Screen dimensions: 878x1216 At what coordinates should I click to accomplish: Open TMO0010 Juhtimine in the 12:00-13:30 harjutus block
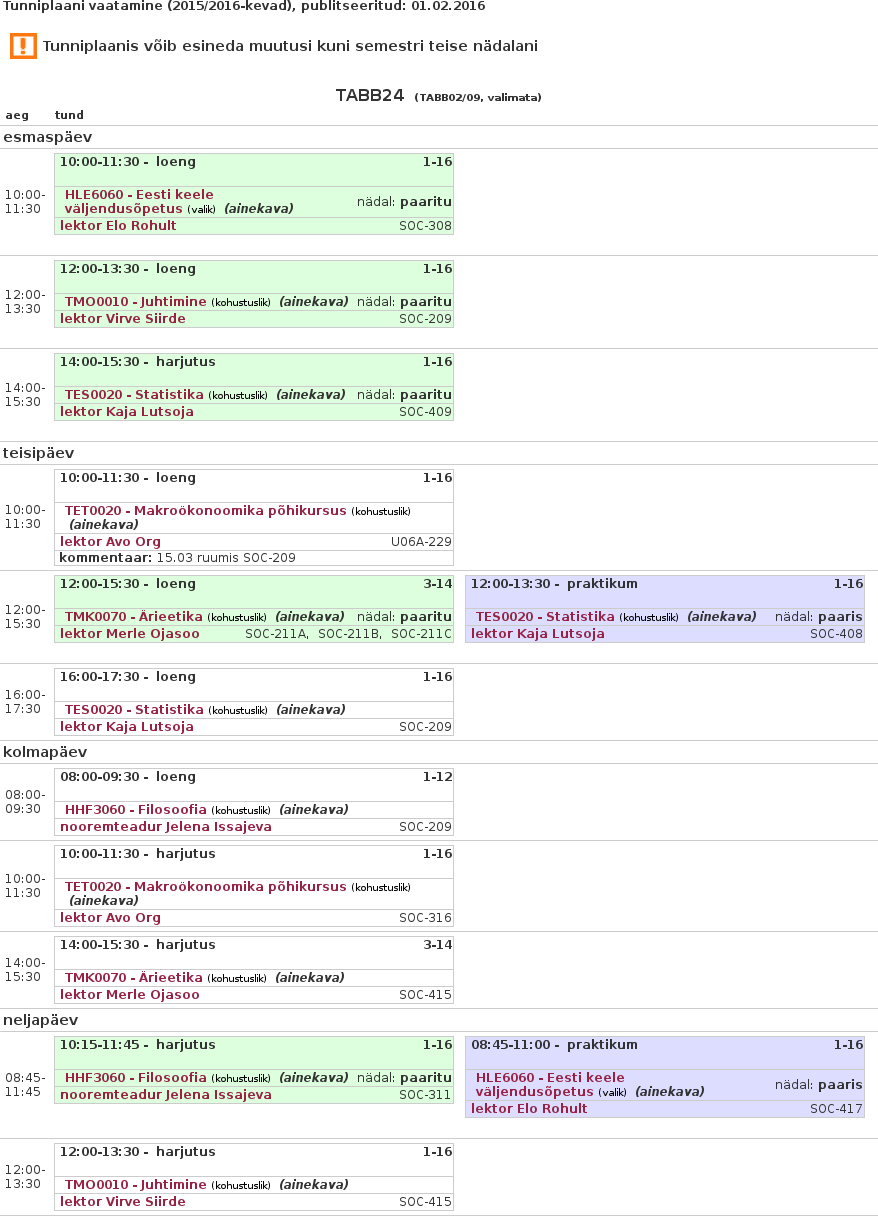(135, 1185)
